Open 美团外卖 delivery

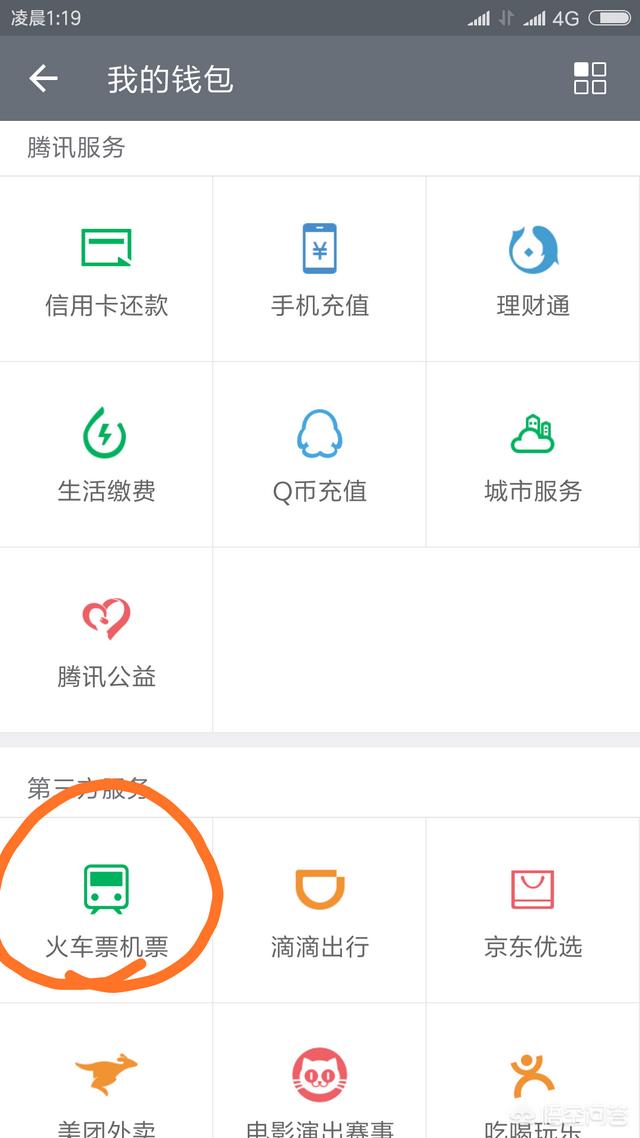pyautogui.click(x=106, y=1090)
